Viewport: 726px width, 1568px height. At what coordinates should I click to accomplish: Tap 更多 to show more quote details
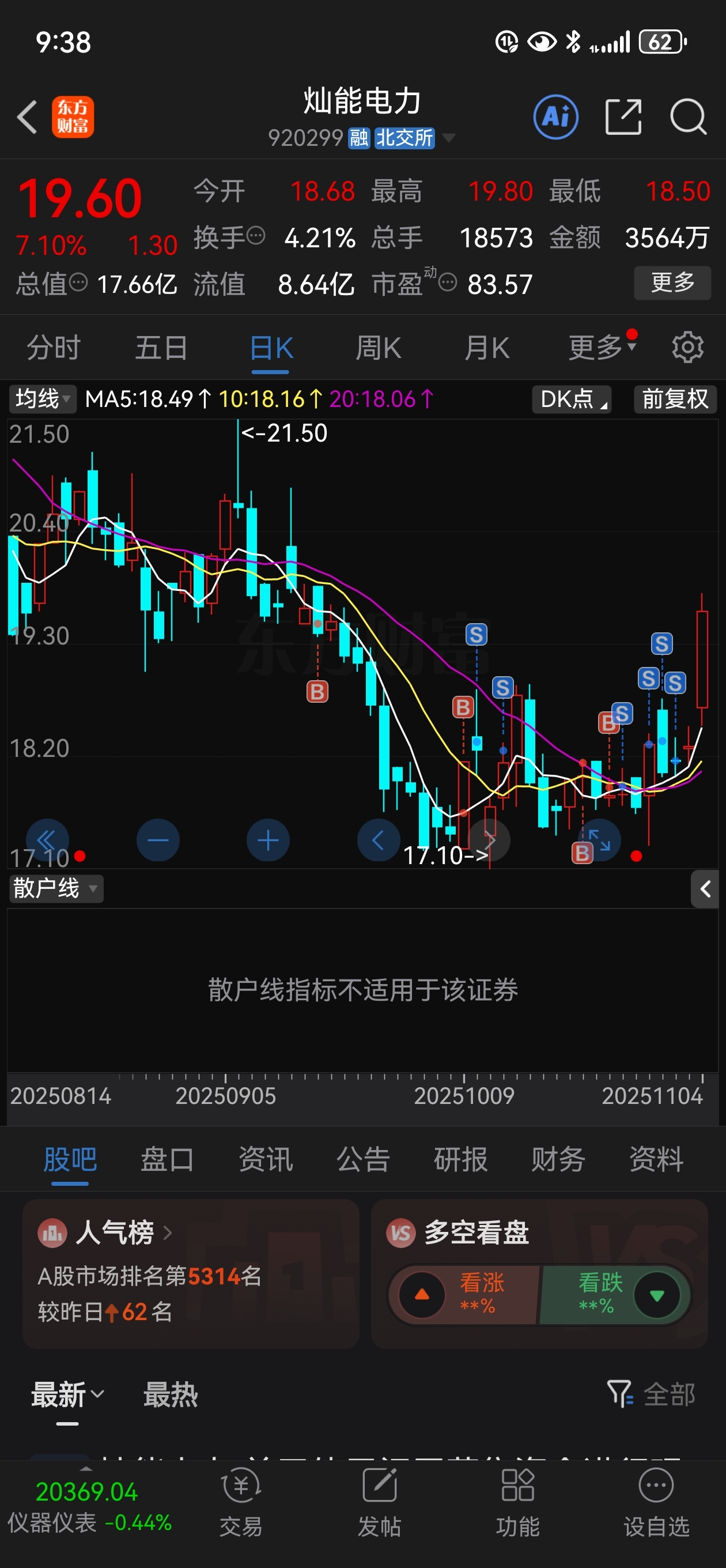[672, 283]
